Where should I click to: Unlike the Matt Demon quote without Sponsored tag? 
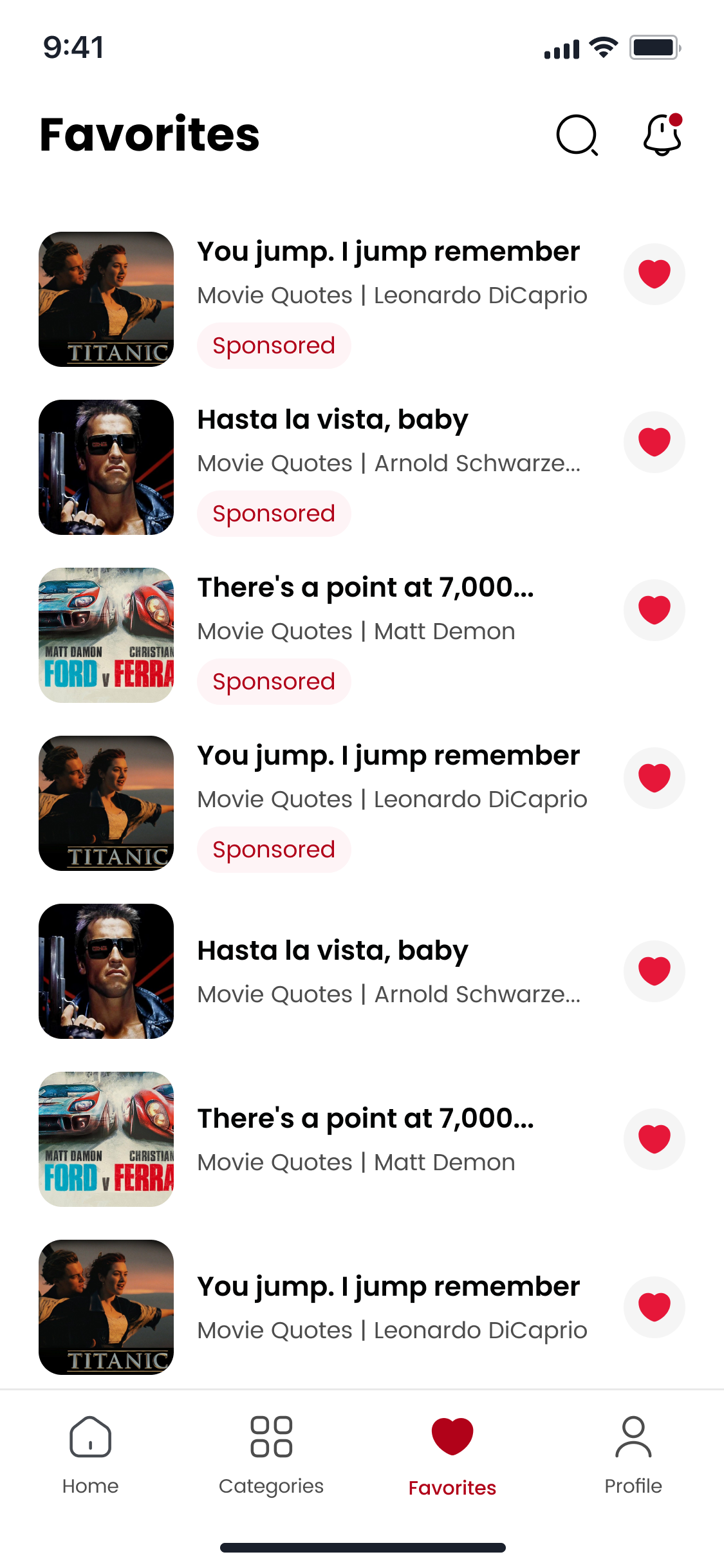[654, 1139]
